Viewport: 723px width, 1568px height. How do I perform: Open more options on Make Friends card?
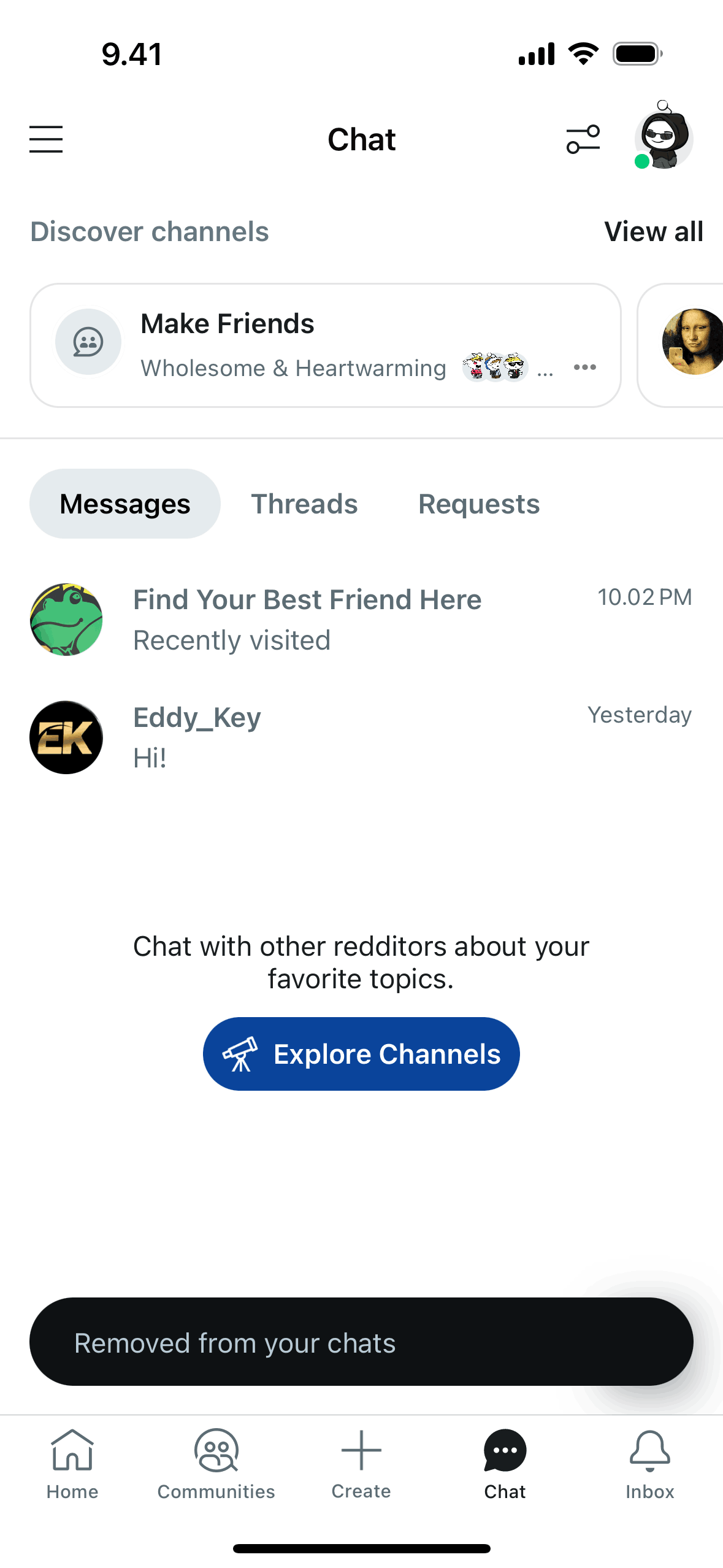584,367
